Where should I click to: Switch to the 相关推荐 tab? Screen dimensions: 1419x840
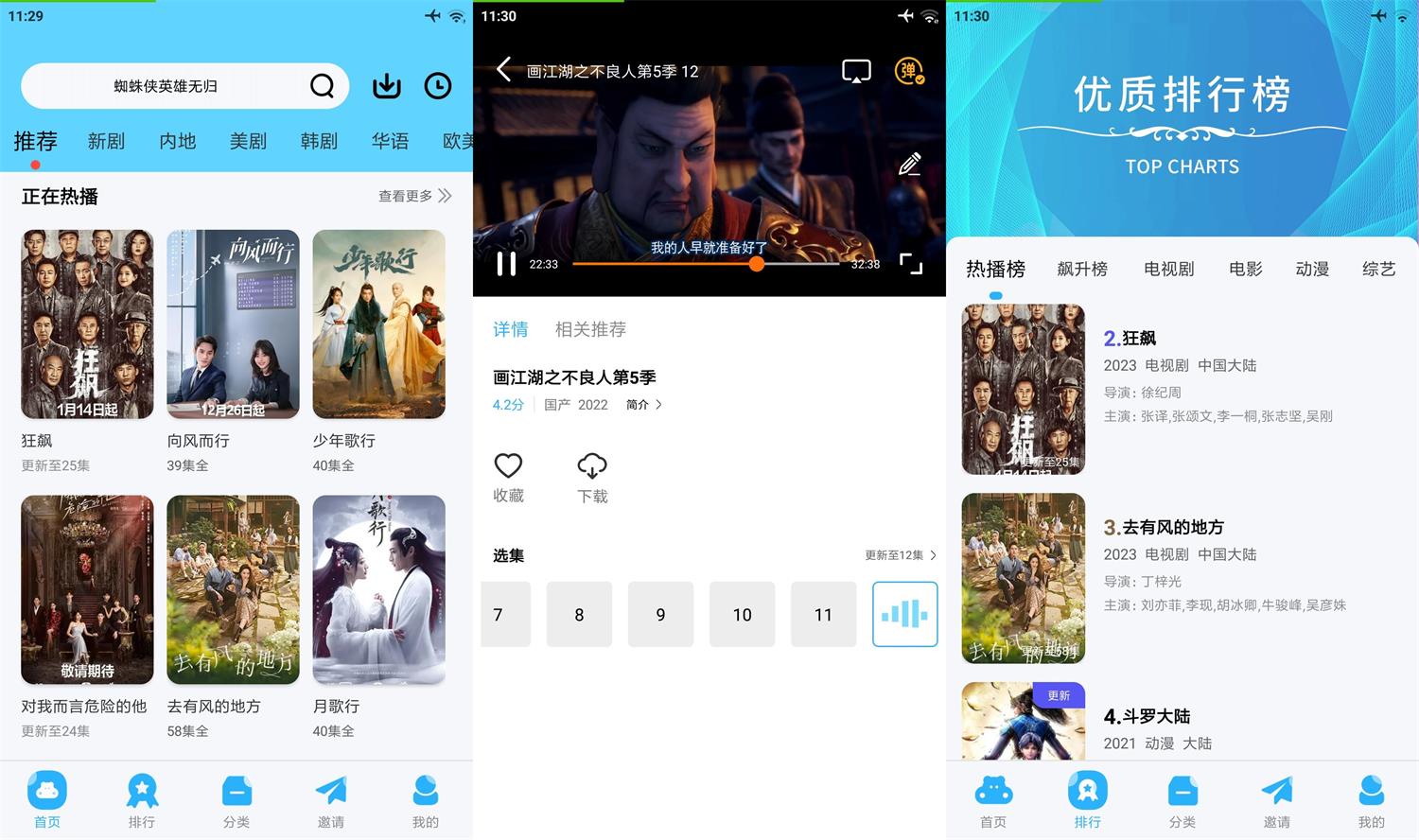click(x=590, y=329)
